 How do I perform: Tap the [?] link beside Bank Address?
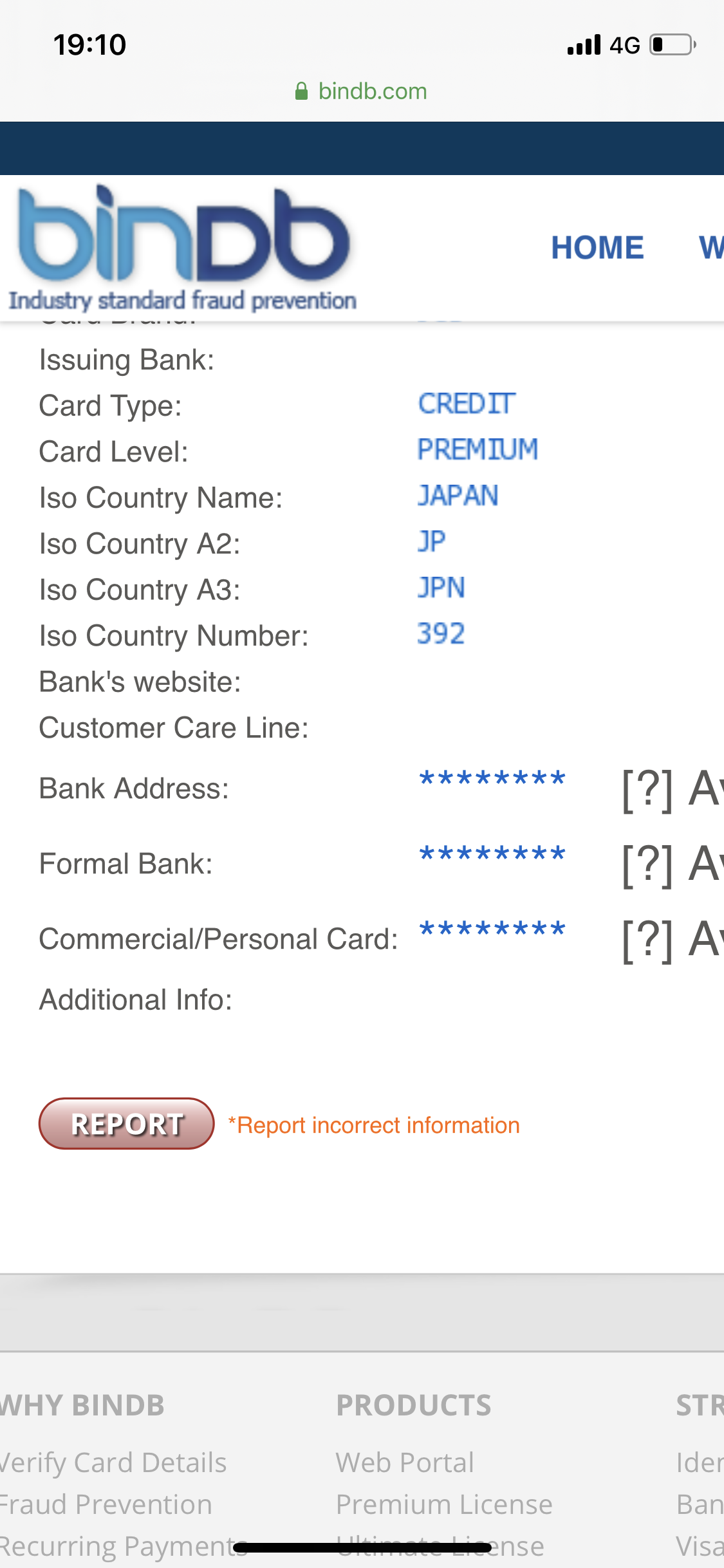[x=647, y=789]
